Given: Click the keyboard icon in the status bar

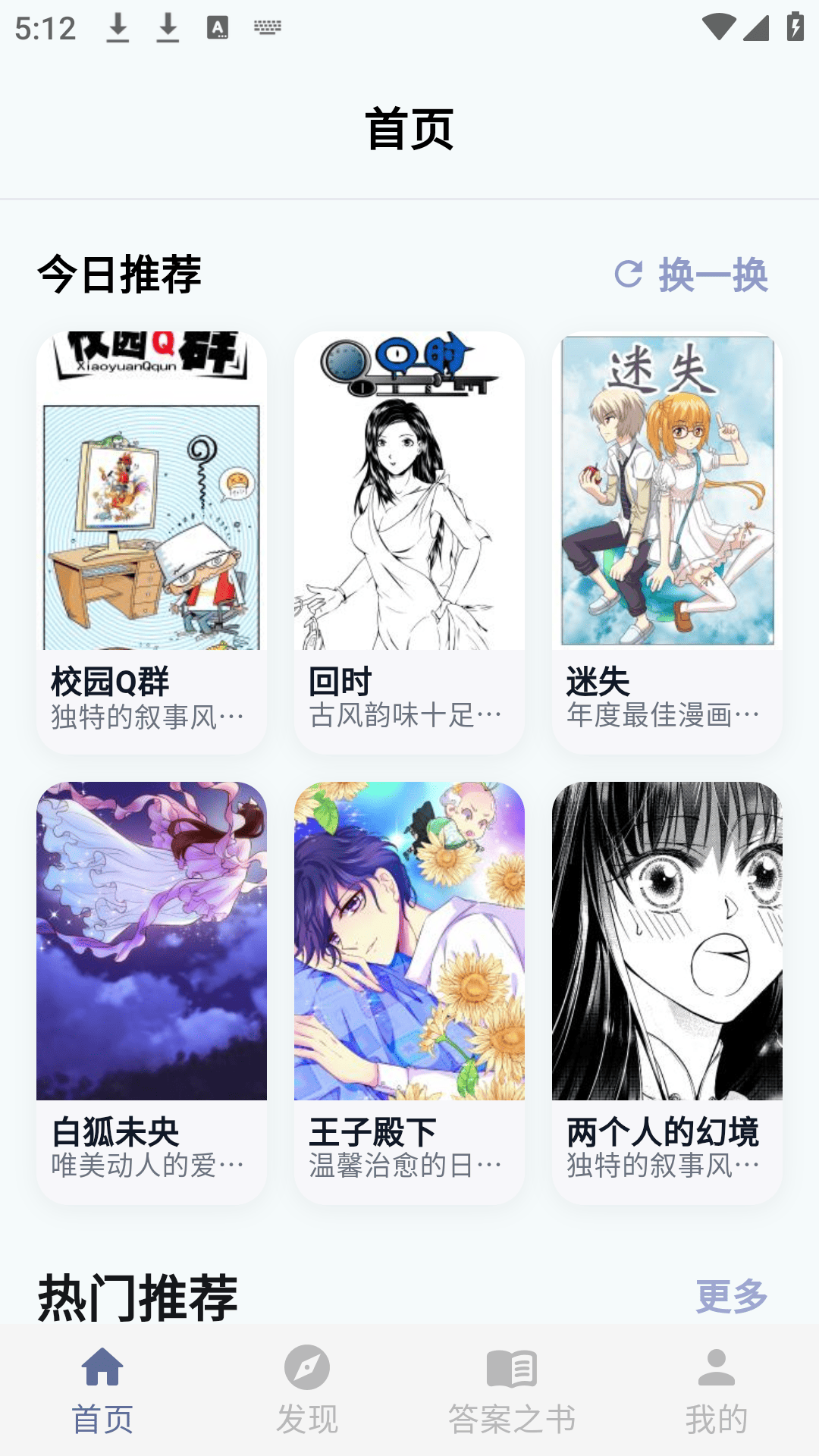Looking at the screenshot, I should point(267,28).
